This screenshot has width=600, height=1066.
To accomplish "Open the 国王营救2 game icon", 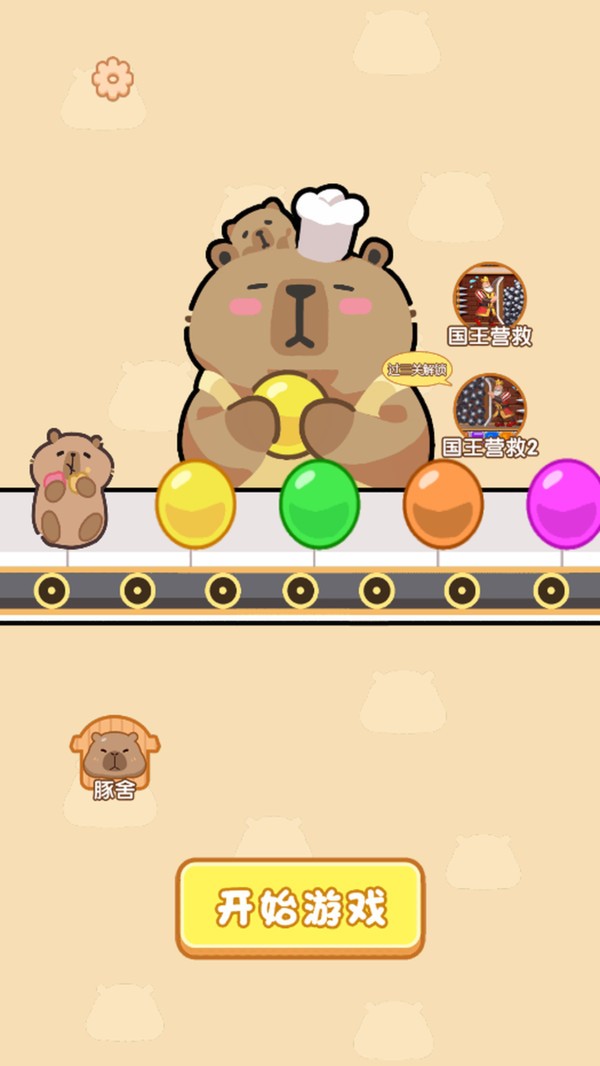I will (490, 415).
